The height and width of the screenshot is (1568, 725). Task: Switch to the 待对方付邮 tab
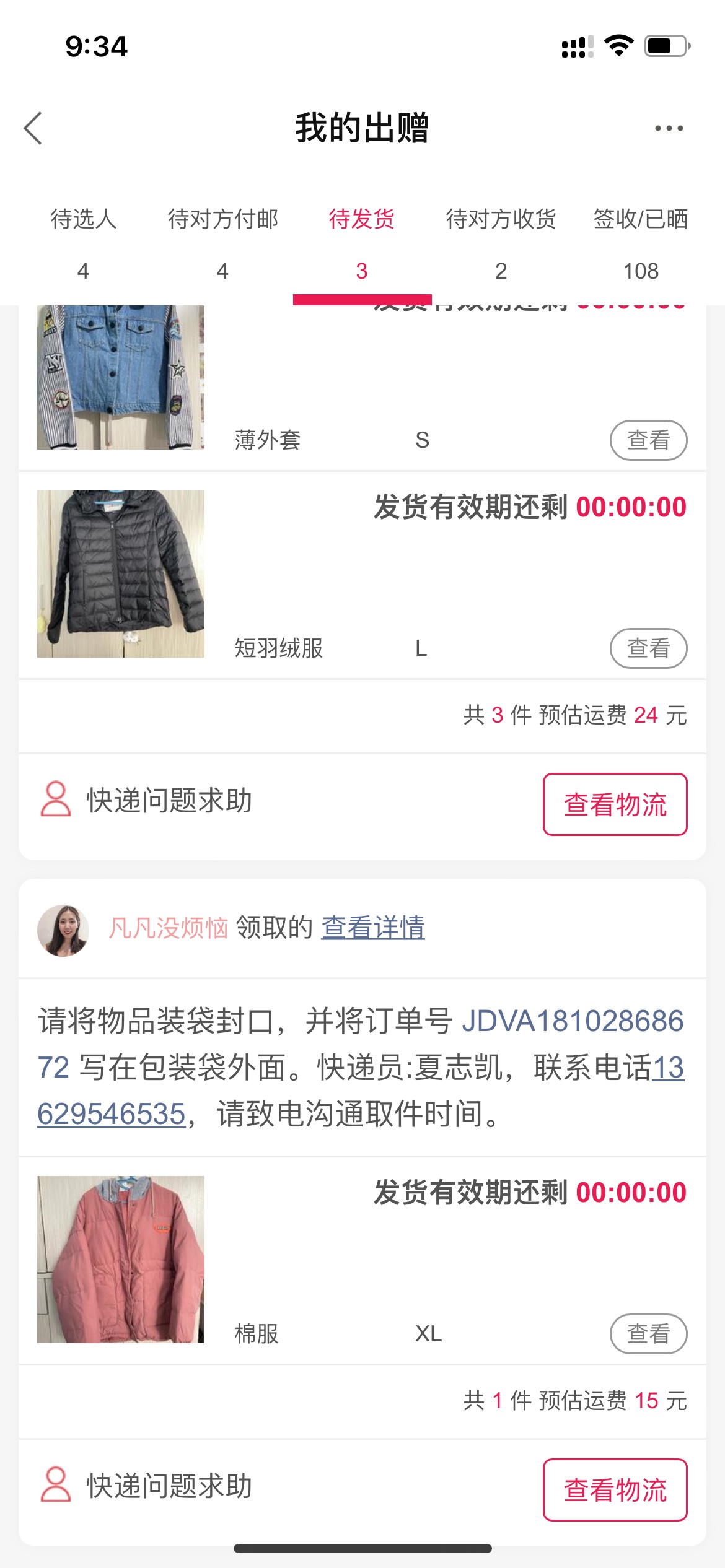pos(222,243)
